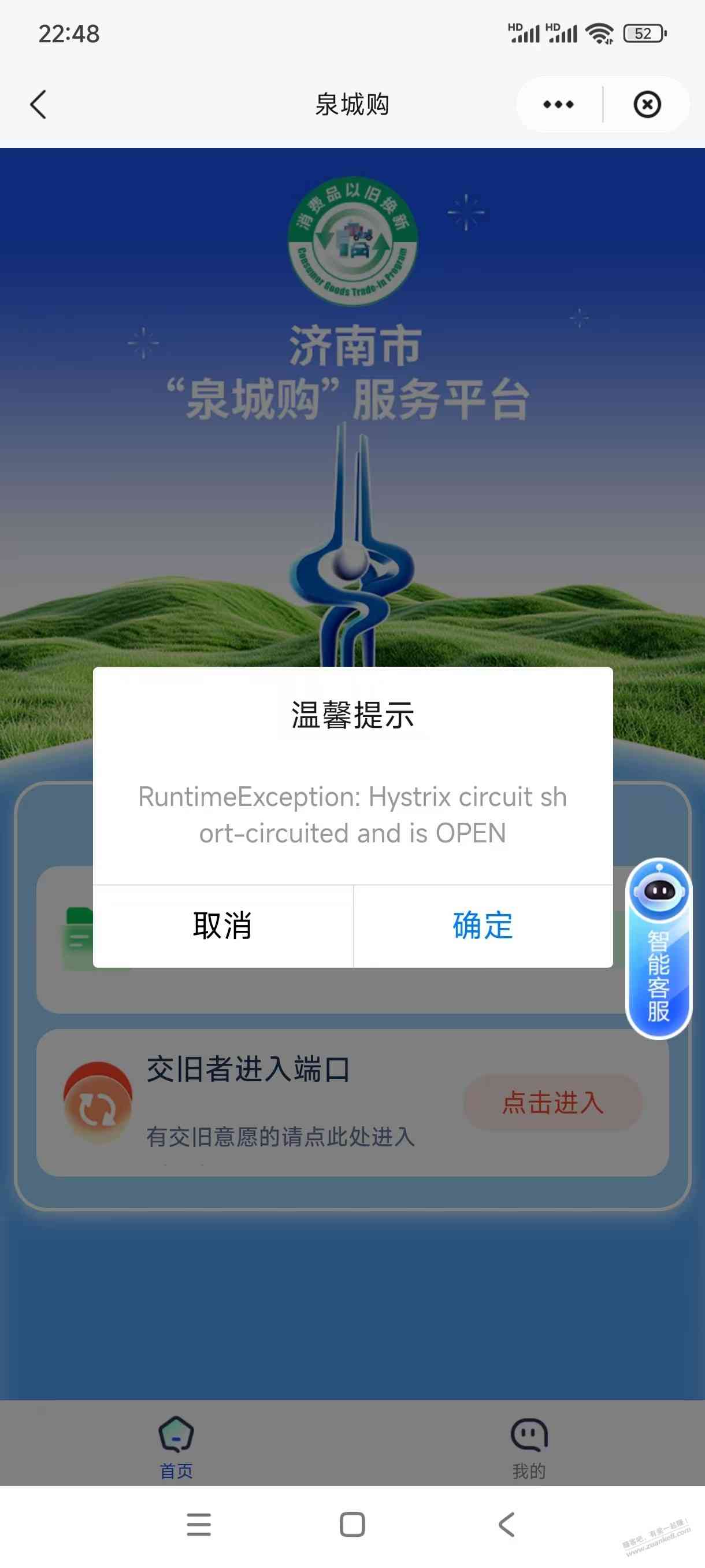This screenshot has height=1568, width=705.
Task: Go to the system home screen
Action: point(352,1524)
